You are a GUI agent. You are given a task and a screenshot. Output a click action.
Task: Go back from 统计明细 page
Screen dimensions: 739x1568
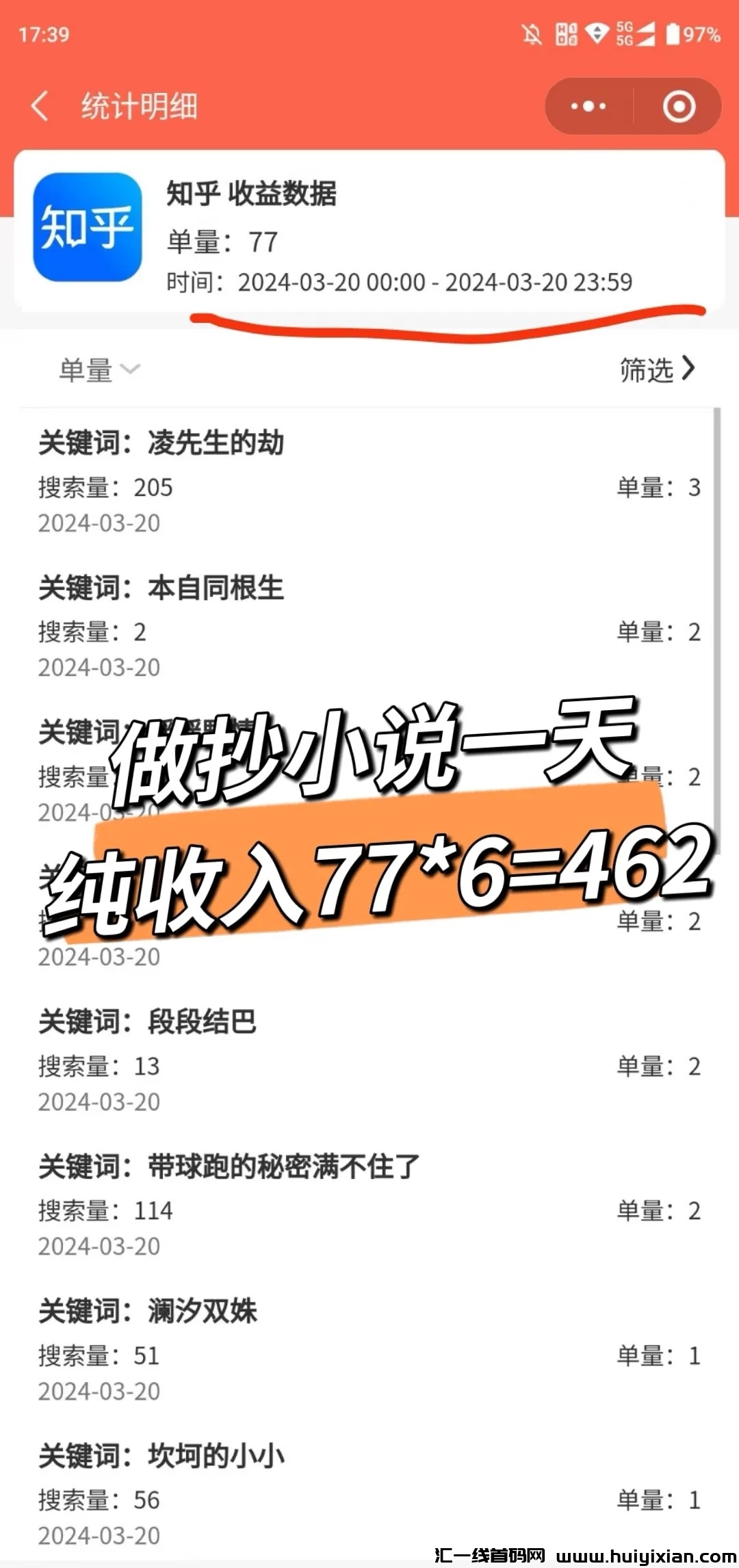pyautogui.click(x=40, y=107)
